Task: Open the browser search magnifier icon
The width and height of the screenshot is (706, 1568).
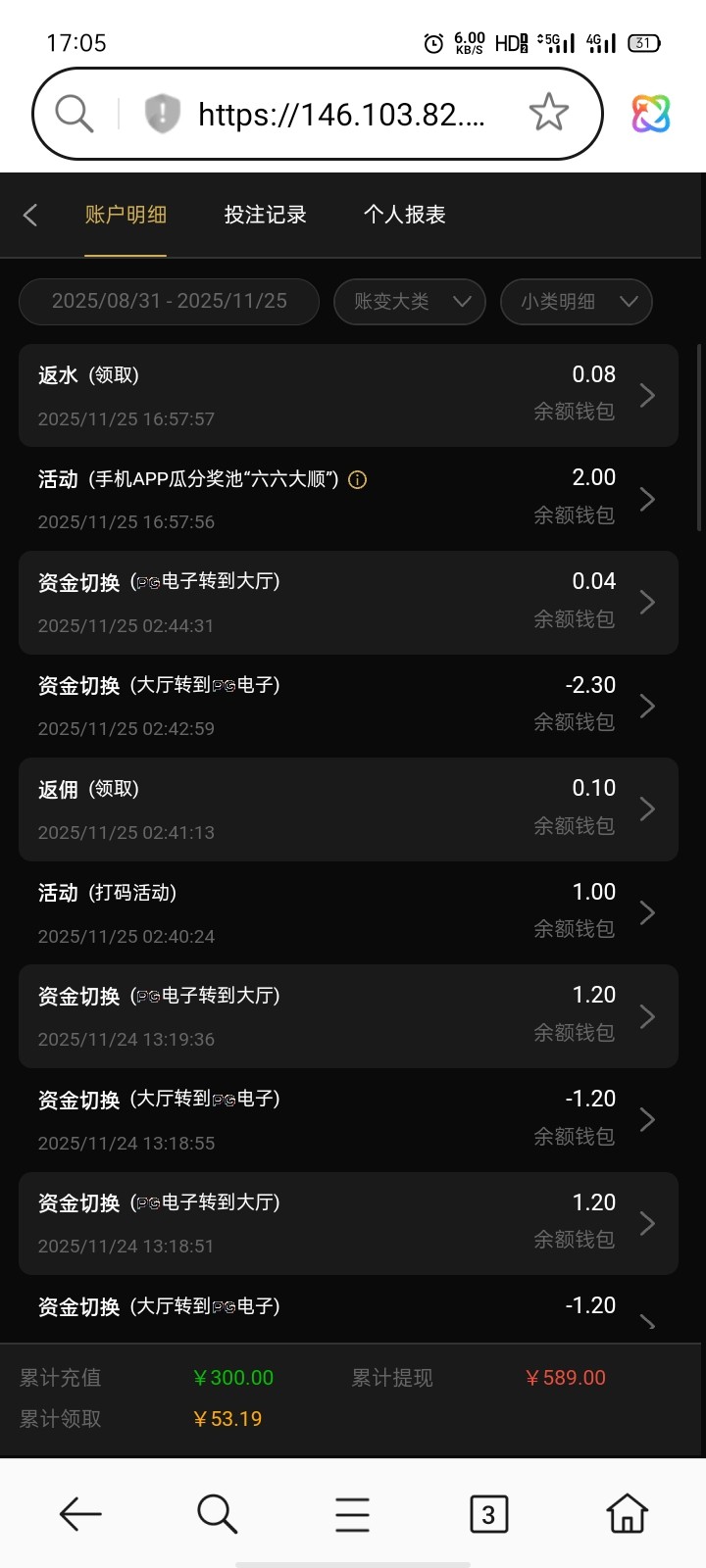Action: coord(72,112)
